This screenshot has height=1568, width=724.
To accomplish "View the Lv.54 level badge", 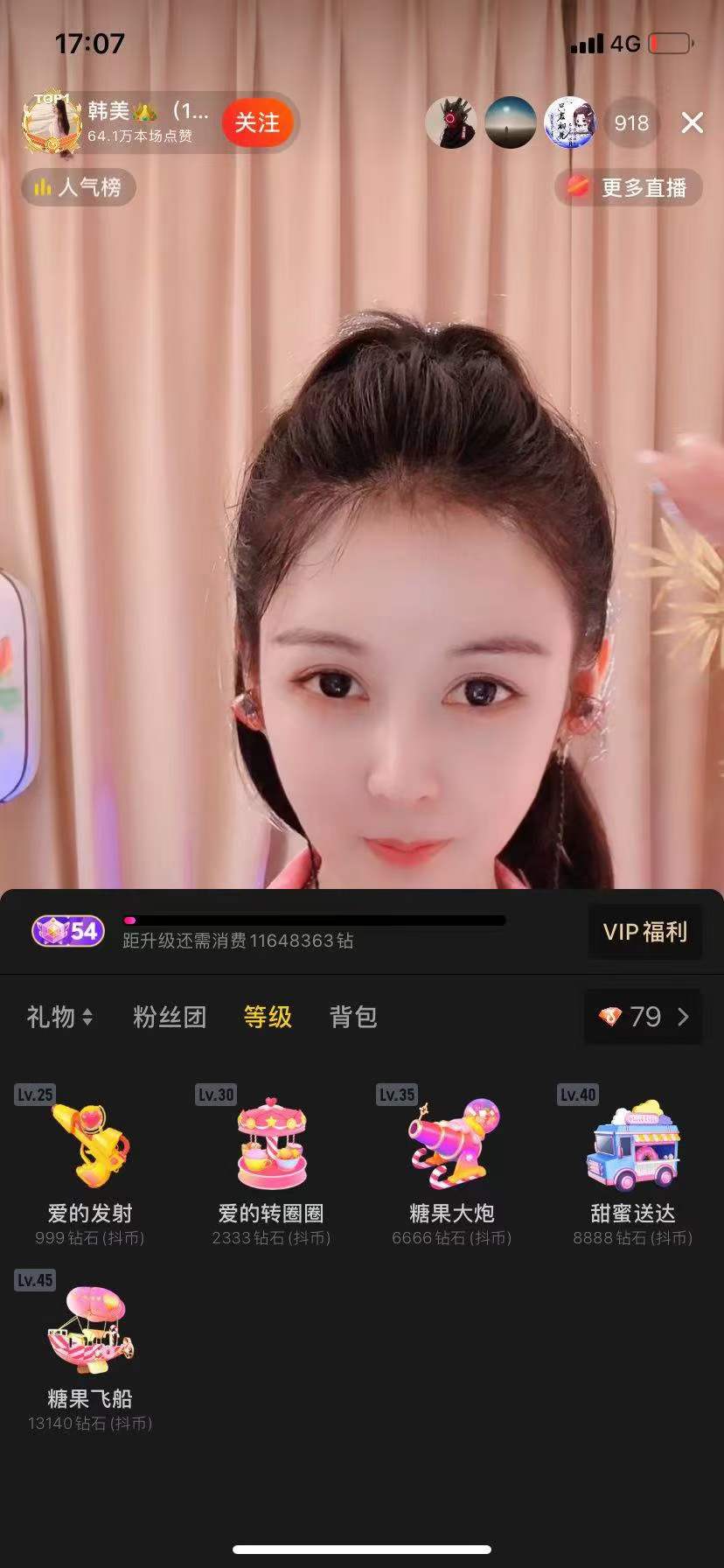I will click(68, 931).
